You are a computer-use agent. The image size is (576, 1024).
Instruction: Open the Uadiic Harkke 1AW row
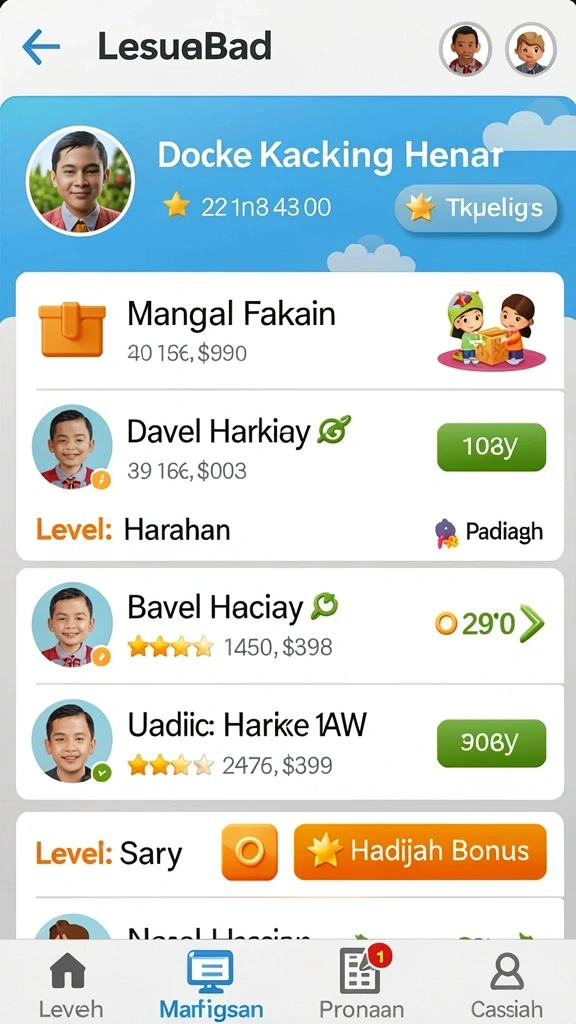tap(289, 743)
